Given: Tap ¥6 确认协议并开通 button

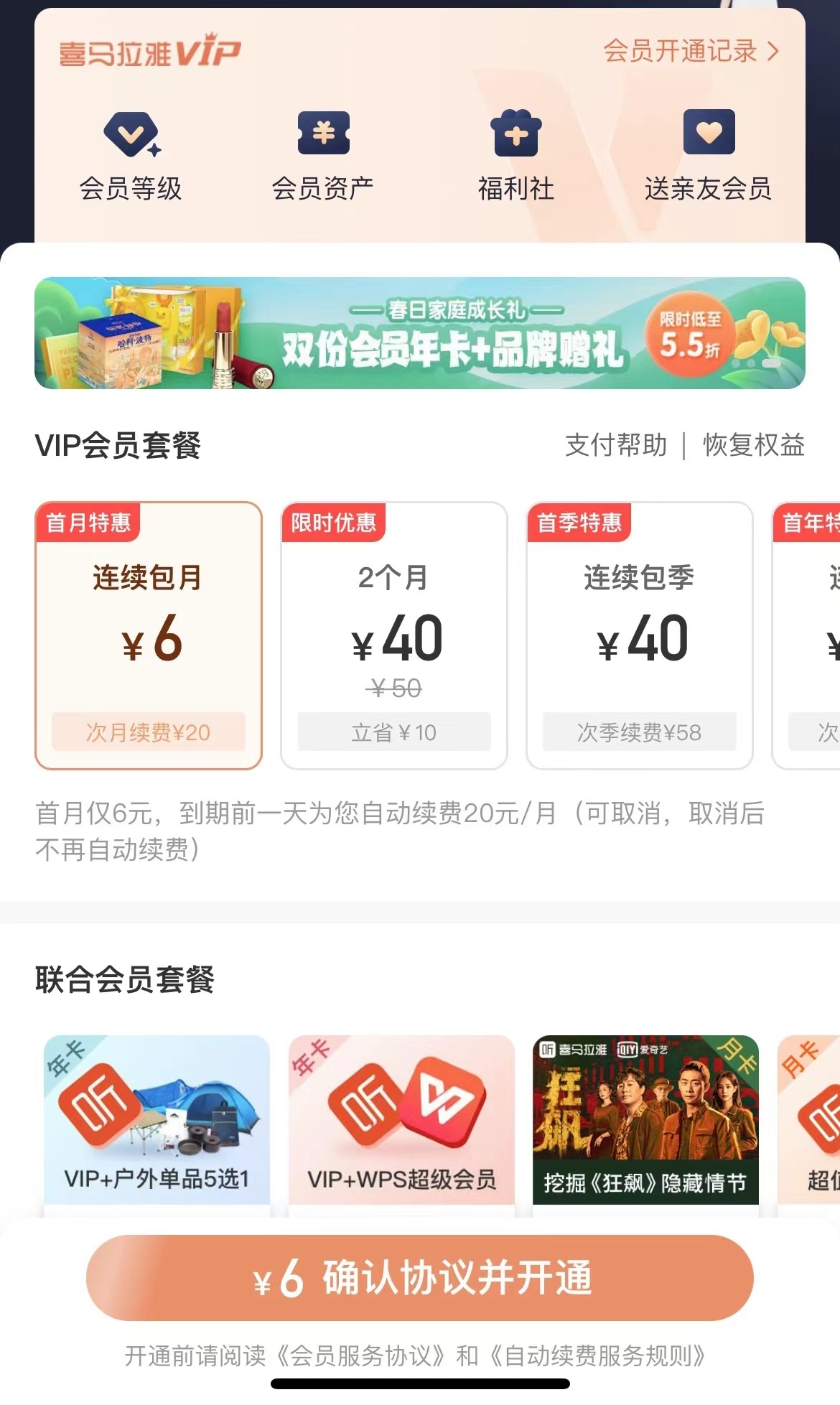Looking at the screenshot, I should pyautogui.click(x=419, y=1278).
